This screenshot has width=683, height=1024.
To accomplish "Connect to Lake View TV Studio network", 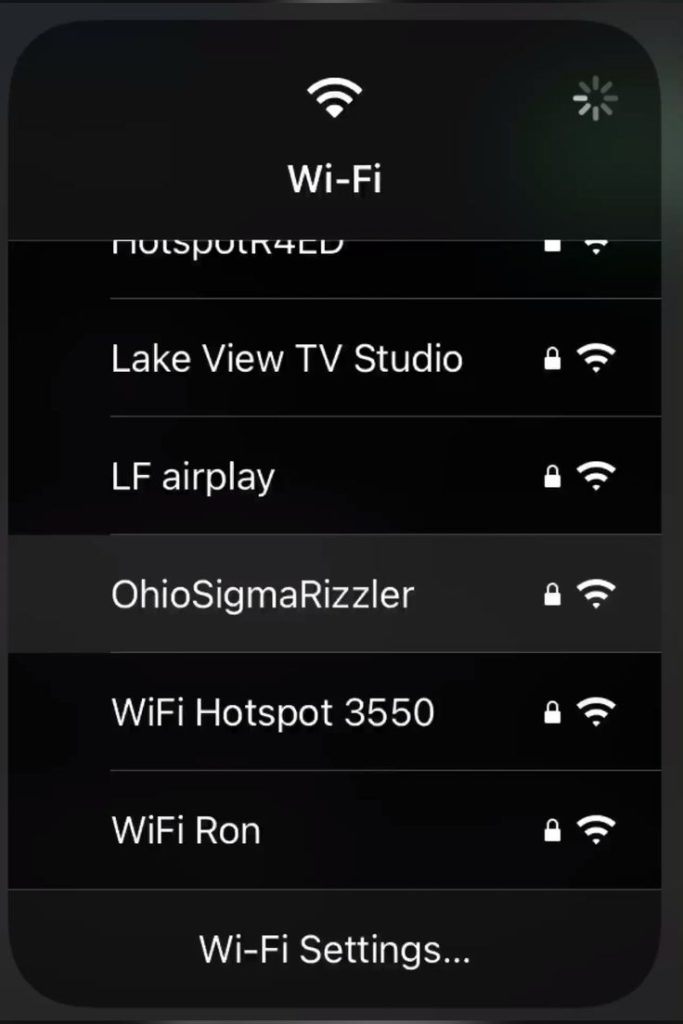I will [287, 358].
